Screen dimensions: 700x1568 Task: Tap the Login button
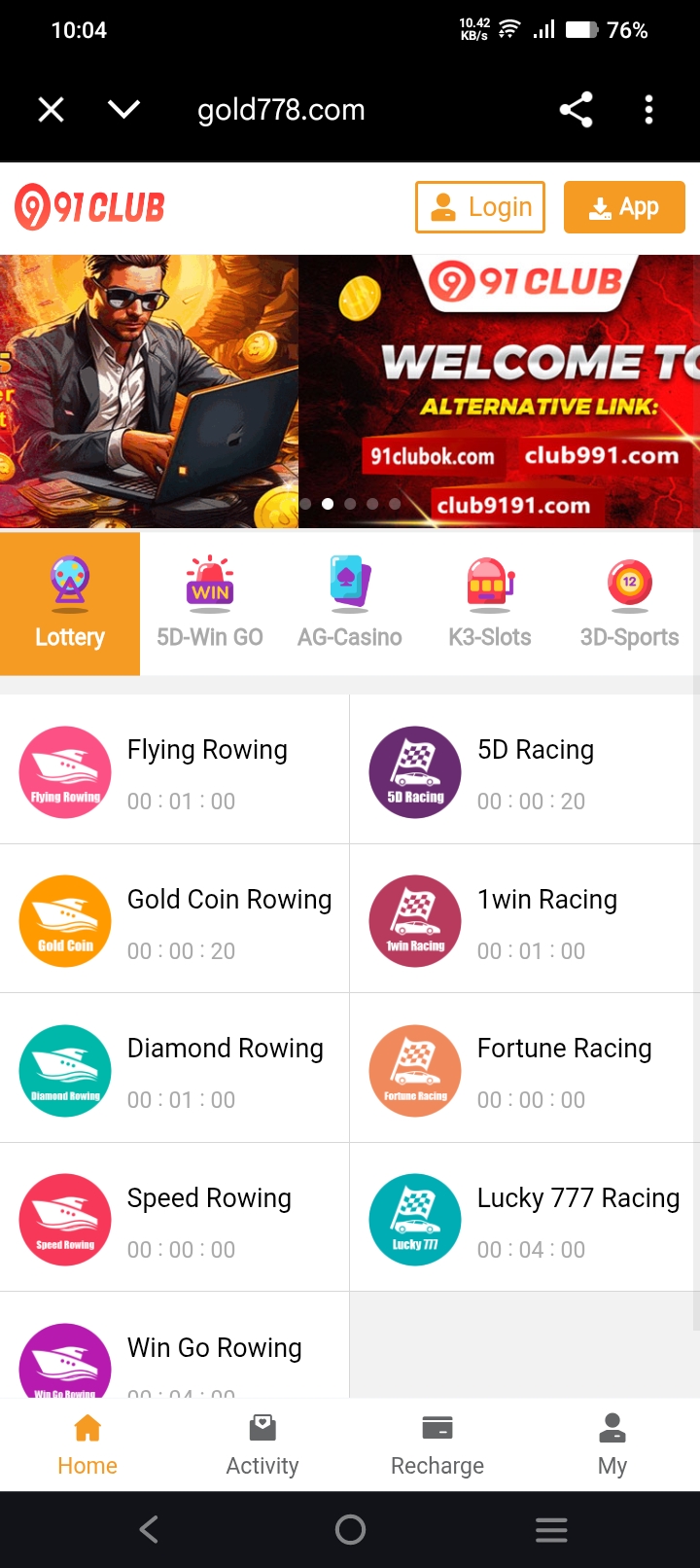pyautogui.click(x=480, y=207)
